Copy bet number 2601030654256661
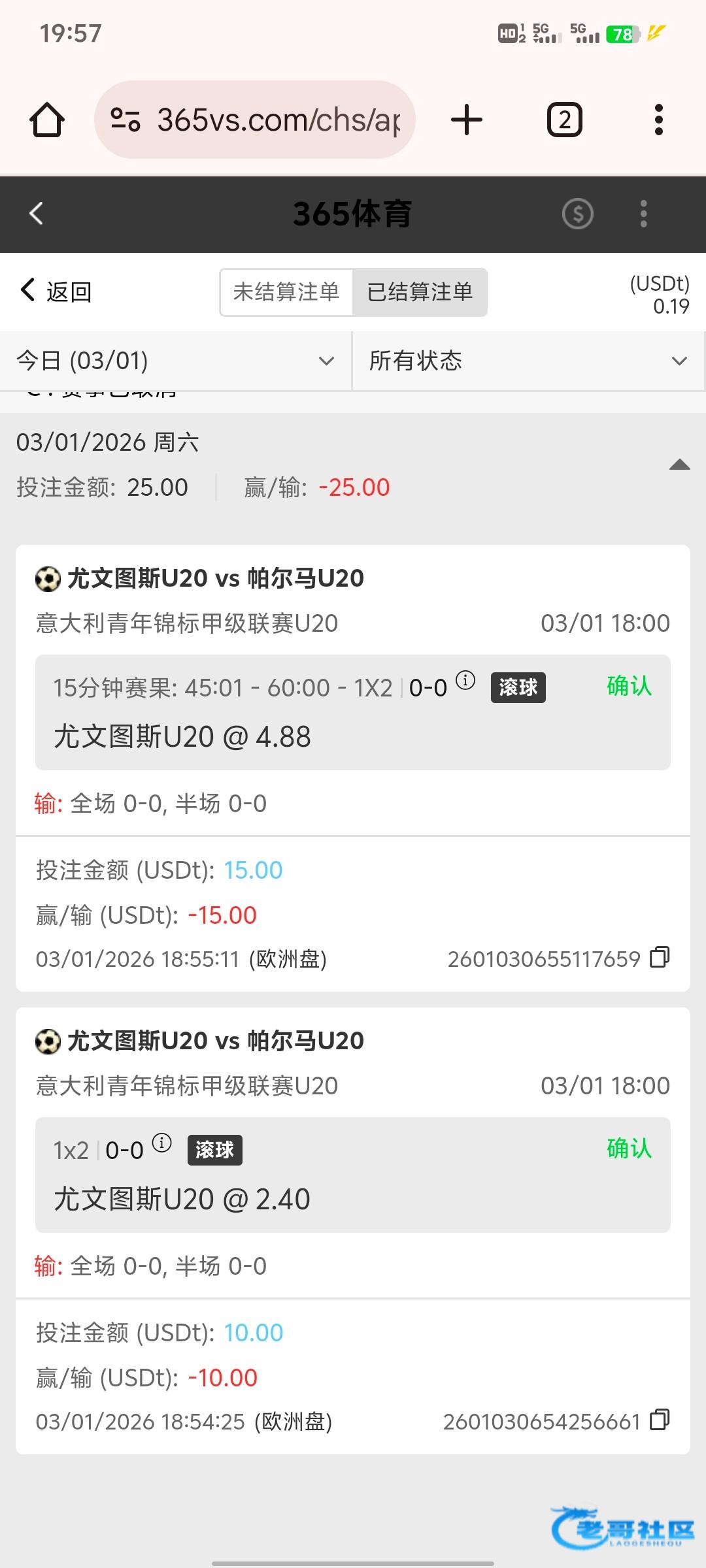 tap(660, 1420)
